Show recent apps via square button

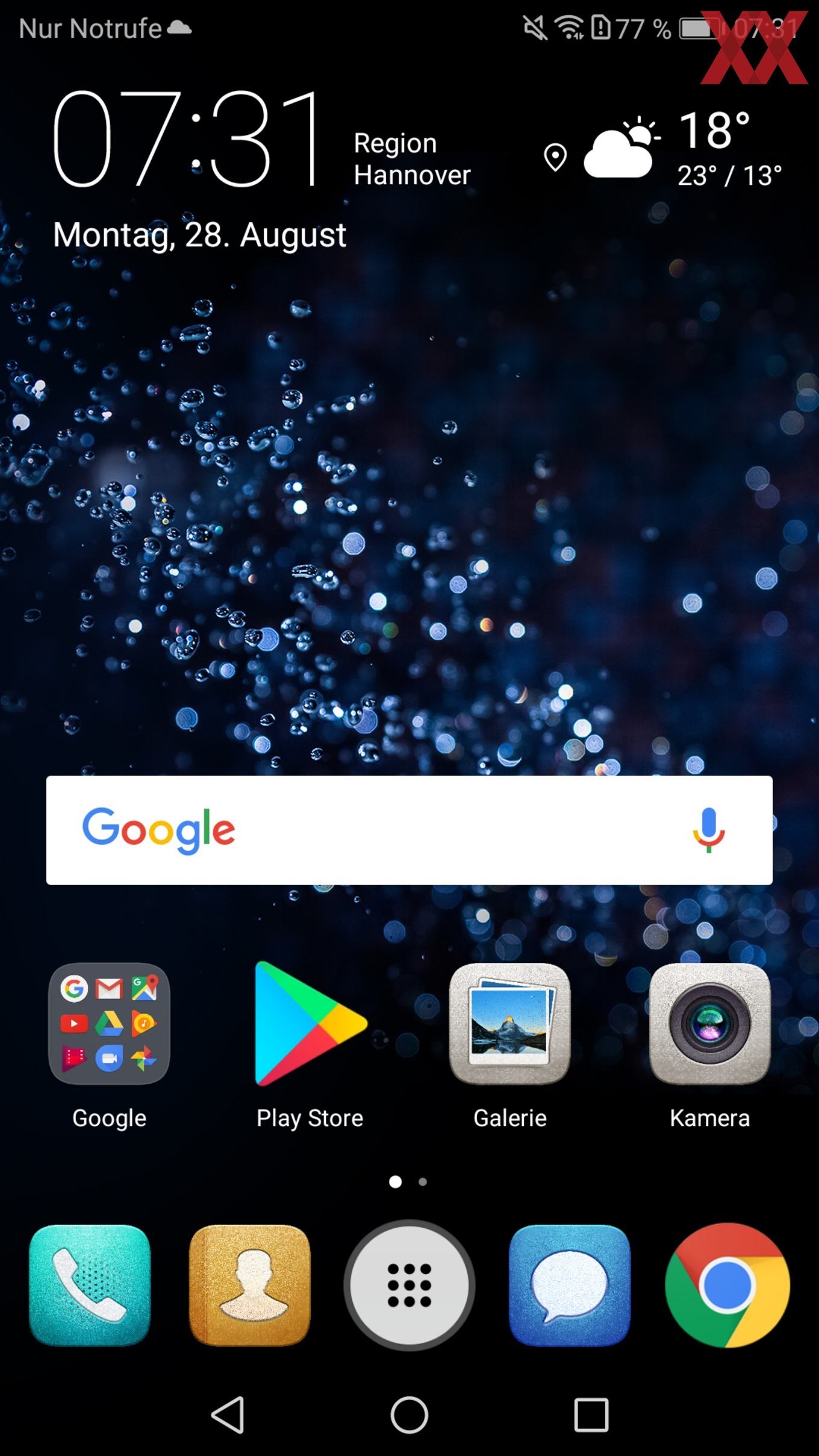click(x=591, y=1414)
